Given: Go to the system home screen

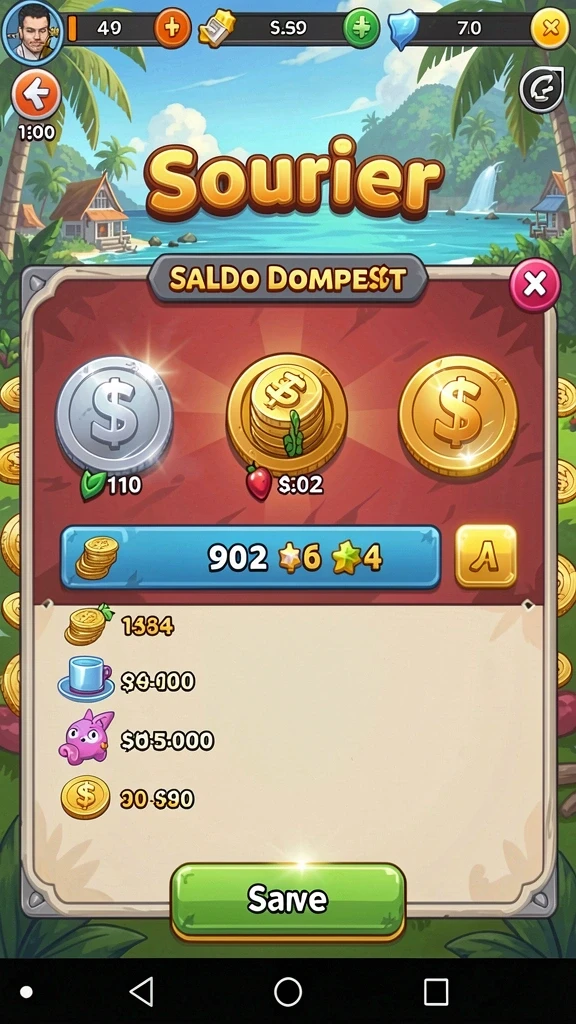Looking at the screenshot, I should (x=288, y=991).
